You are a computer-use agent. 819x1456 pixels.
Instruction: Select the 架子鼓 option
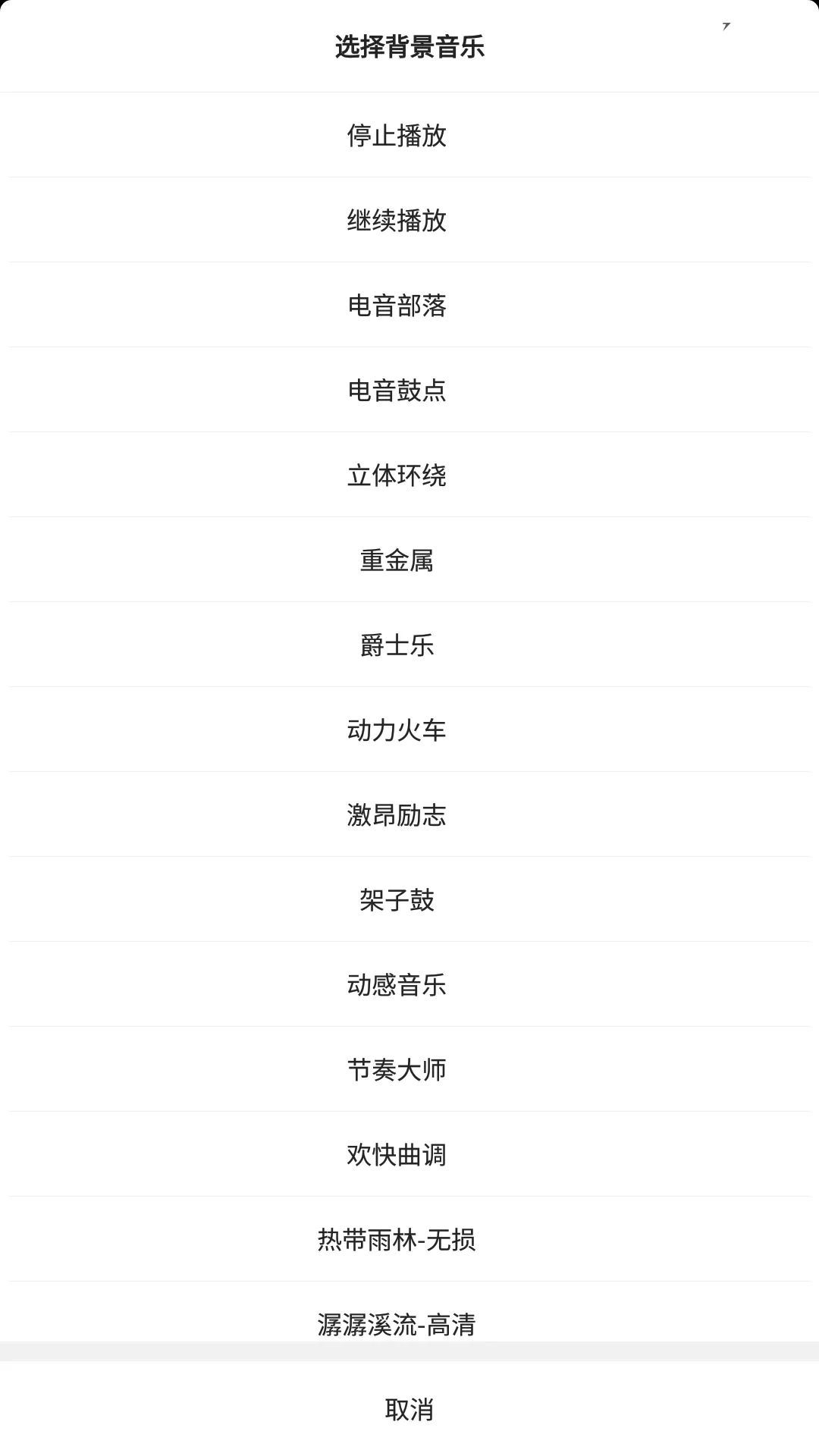coord(397,900)
